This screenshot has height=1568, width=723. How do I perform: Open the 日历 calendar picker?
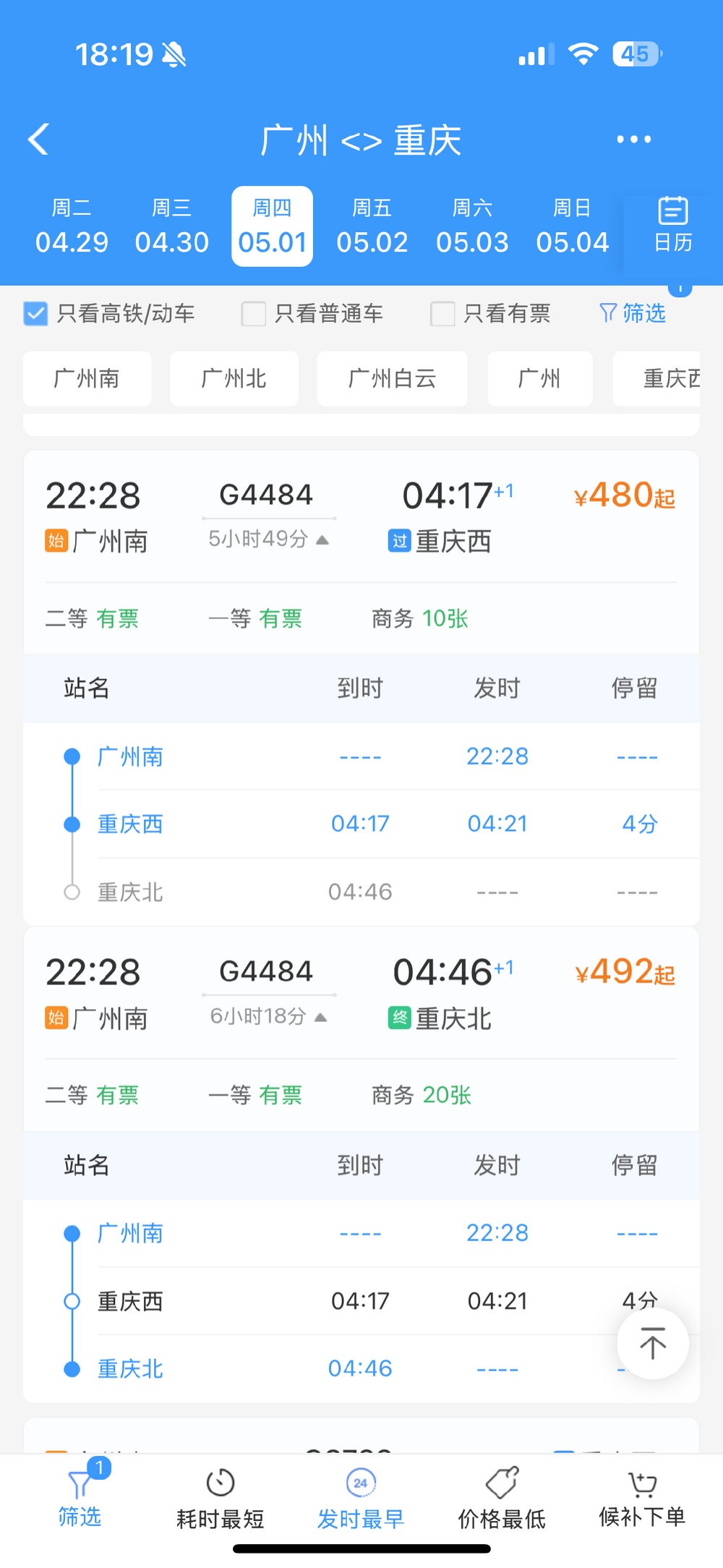tap(672, 226)
